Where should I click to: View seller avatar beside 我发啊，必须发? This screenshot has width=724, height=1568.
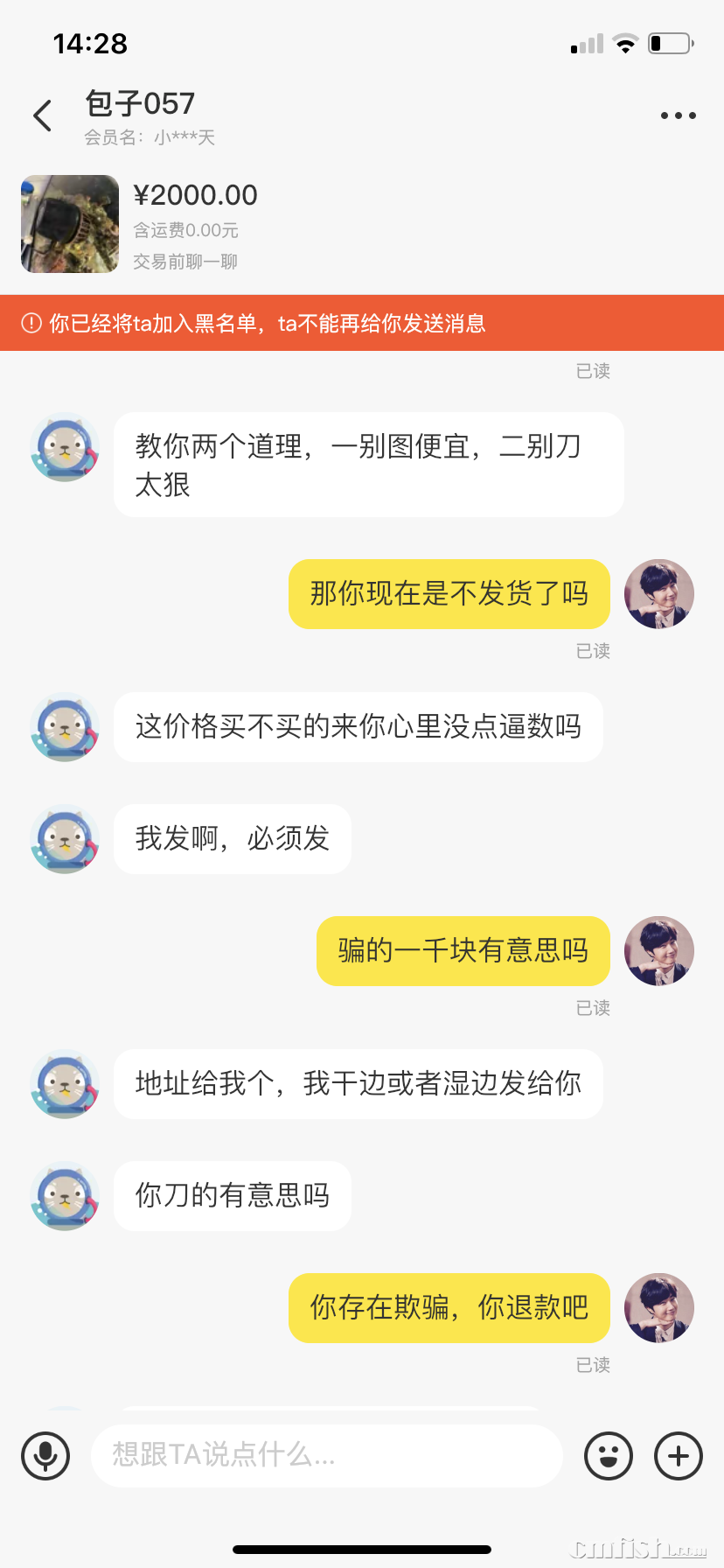coord(65,839)
